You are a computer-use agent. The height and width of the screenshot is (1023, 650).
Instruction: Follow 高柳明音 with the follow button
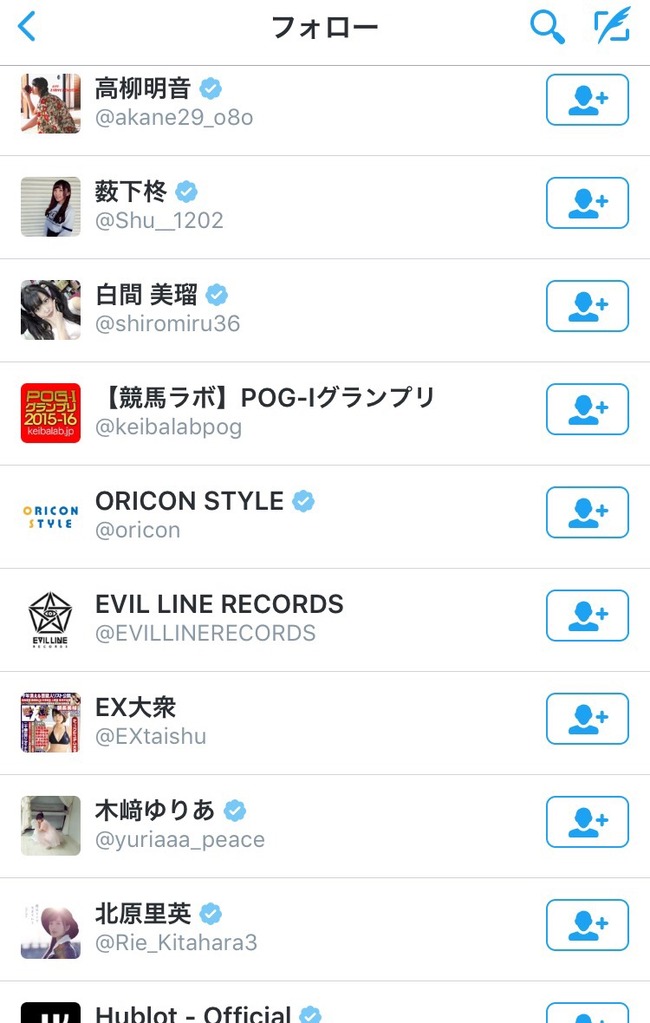(587, 100)
